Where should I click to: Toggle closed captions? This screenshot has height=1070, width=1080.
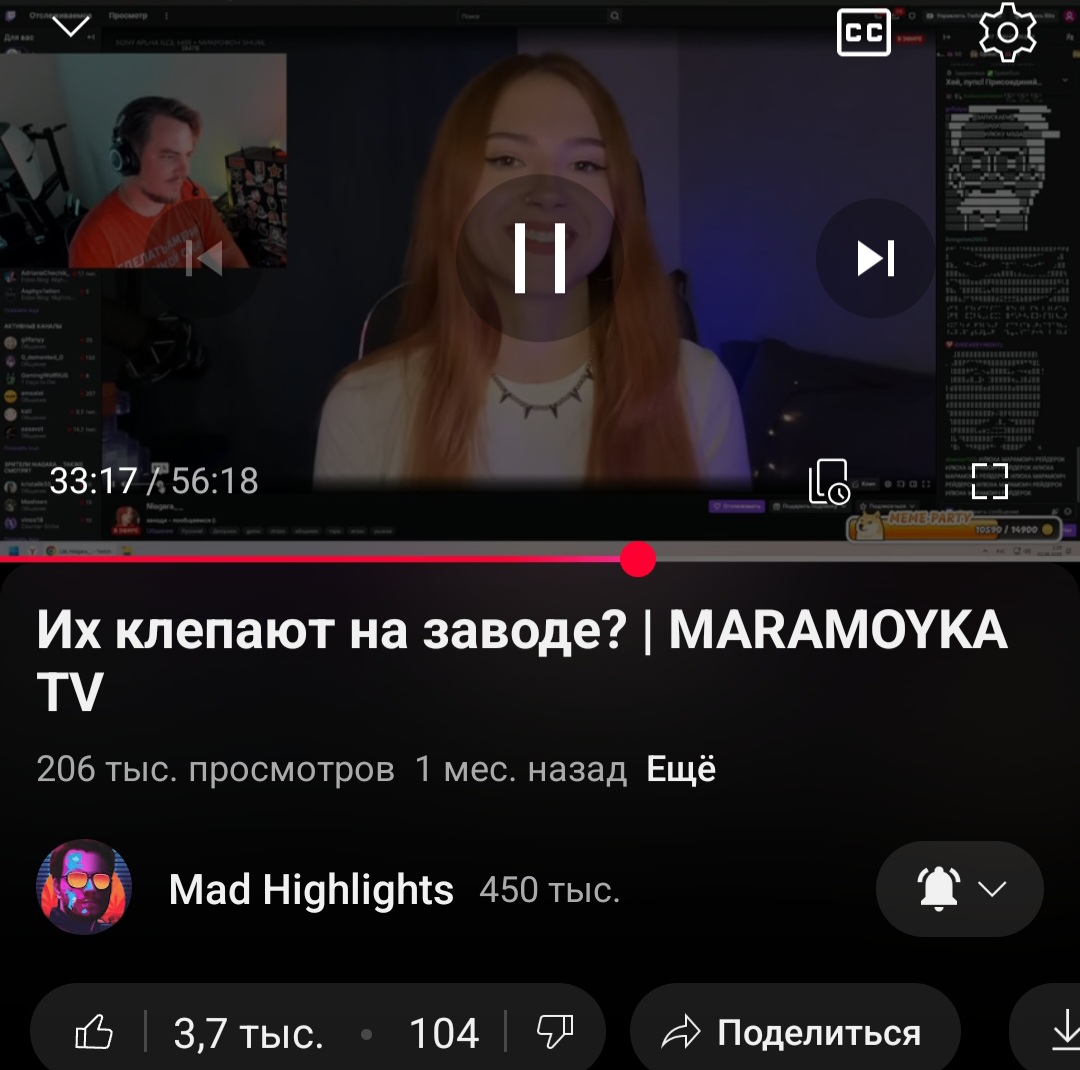[863, 33]
